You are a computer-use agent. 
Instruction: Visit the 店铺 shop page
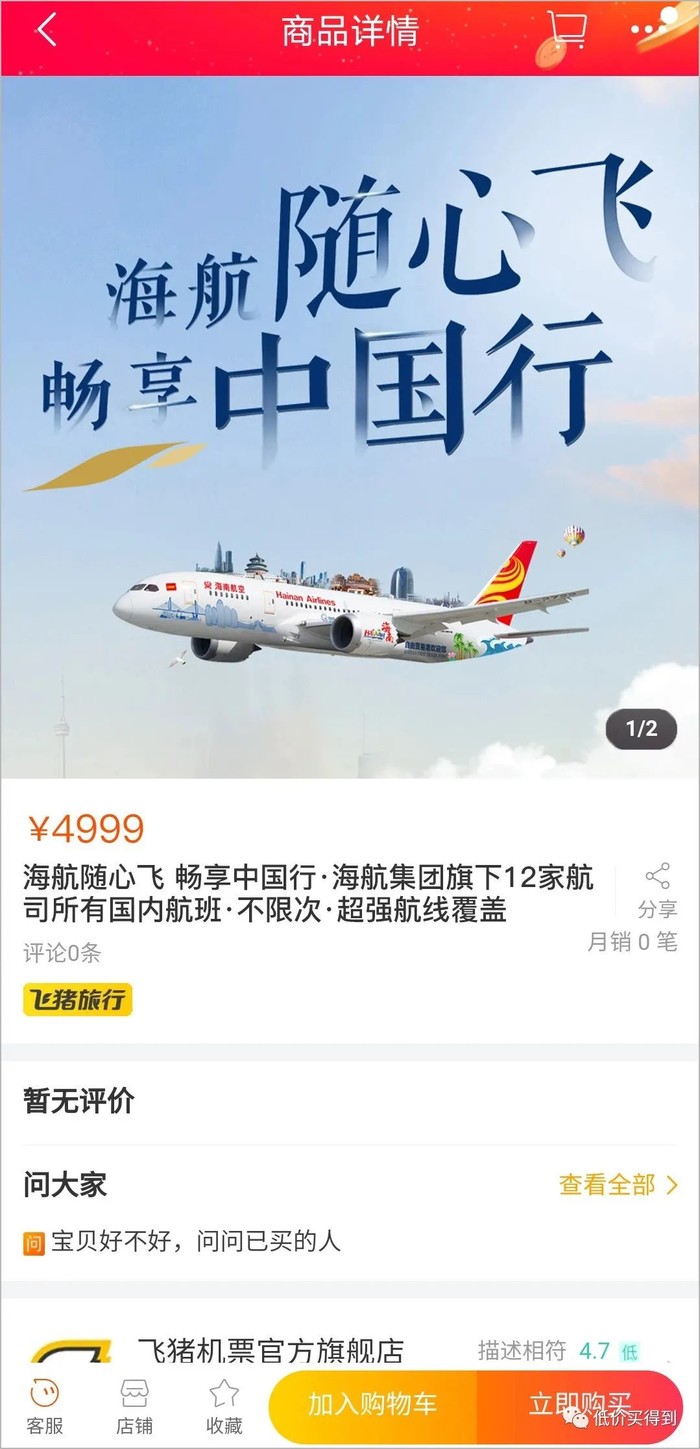point(134,1405)
